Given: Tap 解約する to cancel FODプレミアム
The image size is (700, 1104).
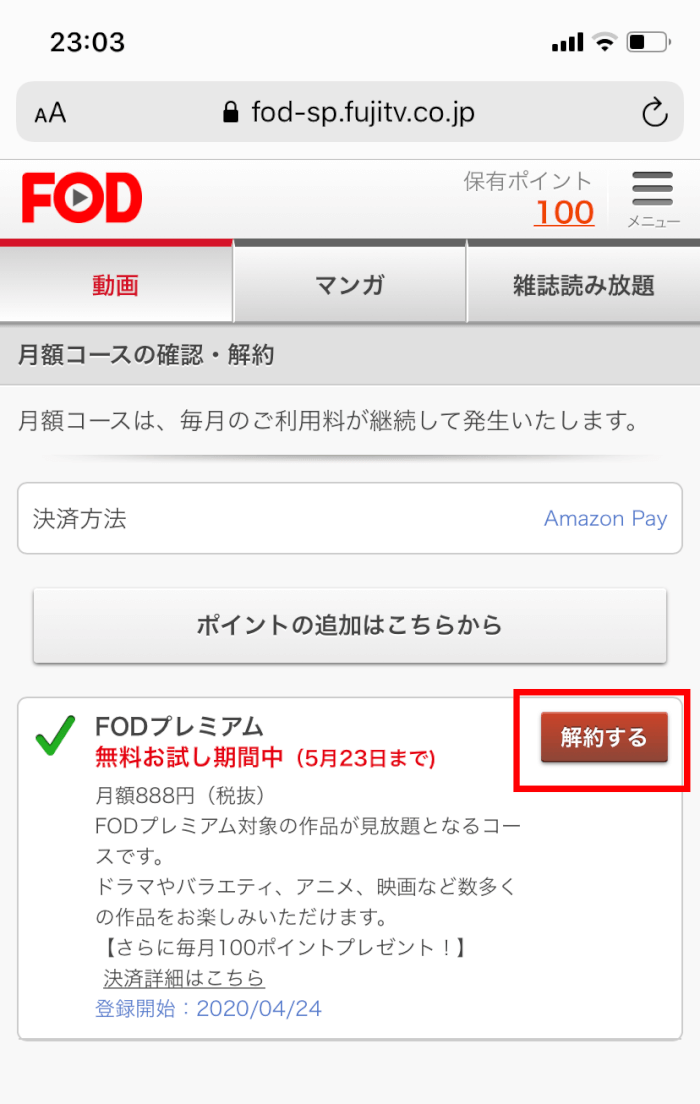Looking at the screenshot, I should [603, 738].
